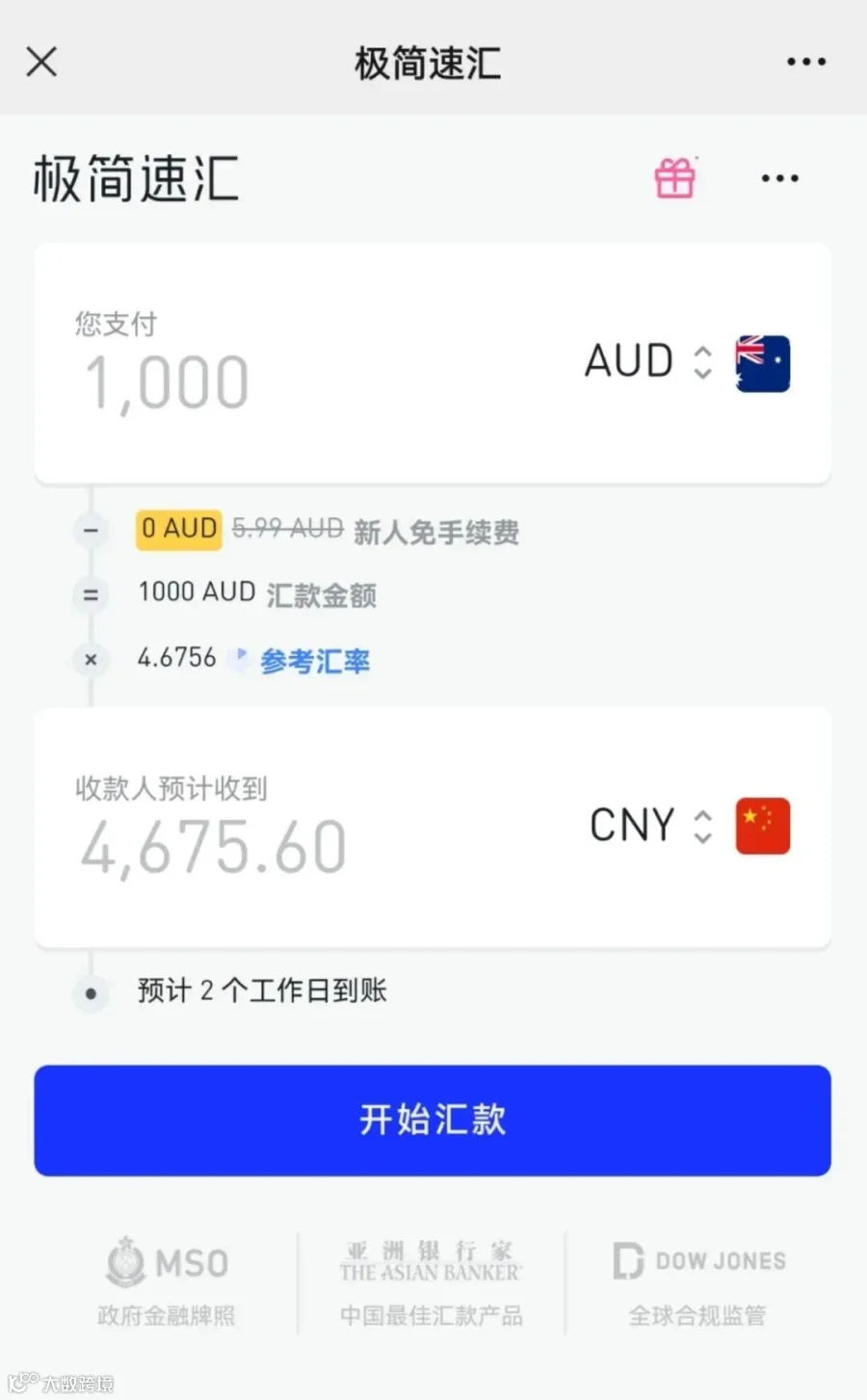Open the top bar overflow menu
This screenshot has height=1400, width=867.
805,62
